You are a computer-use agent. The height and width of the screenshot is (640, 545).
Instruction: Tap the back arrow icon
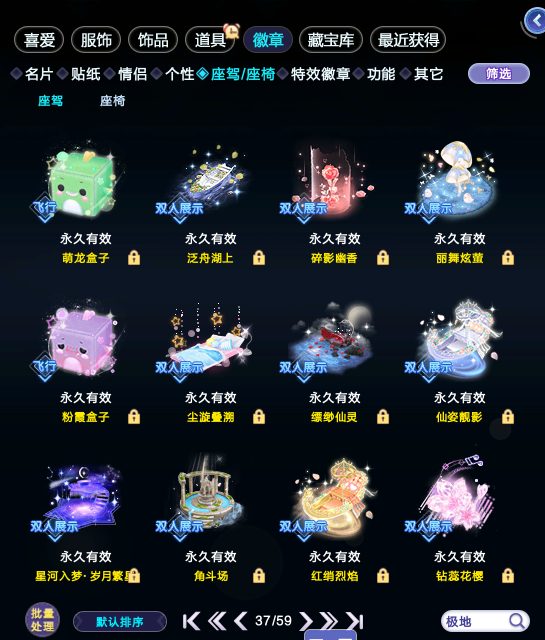point(536,20)
